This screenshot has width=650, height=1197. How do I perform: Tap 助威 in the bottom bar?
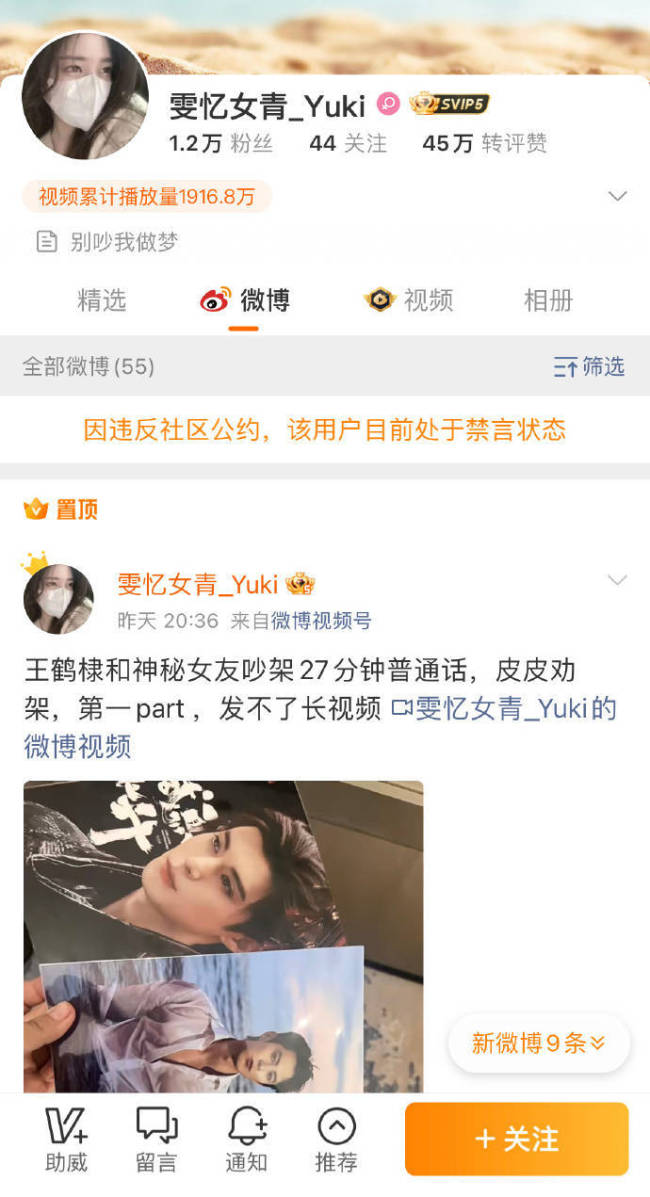pyautogui.click(x=66, y=1140)
